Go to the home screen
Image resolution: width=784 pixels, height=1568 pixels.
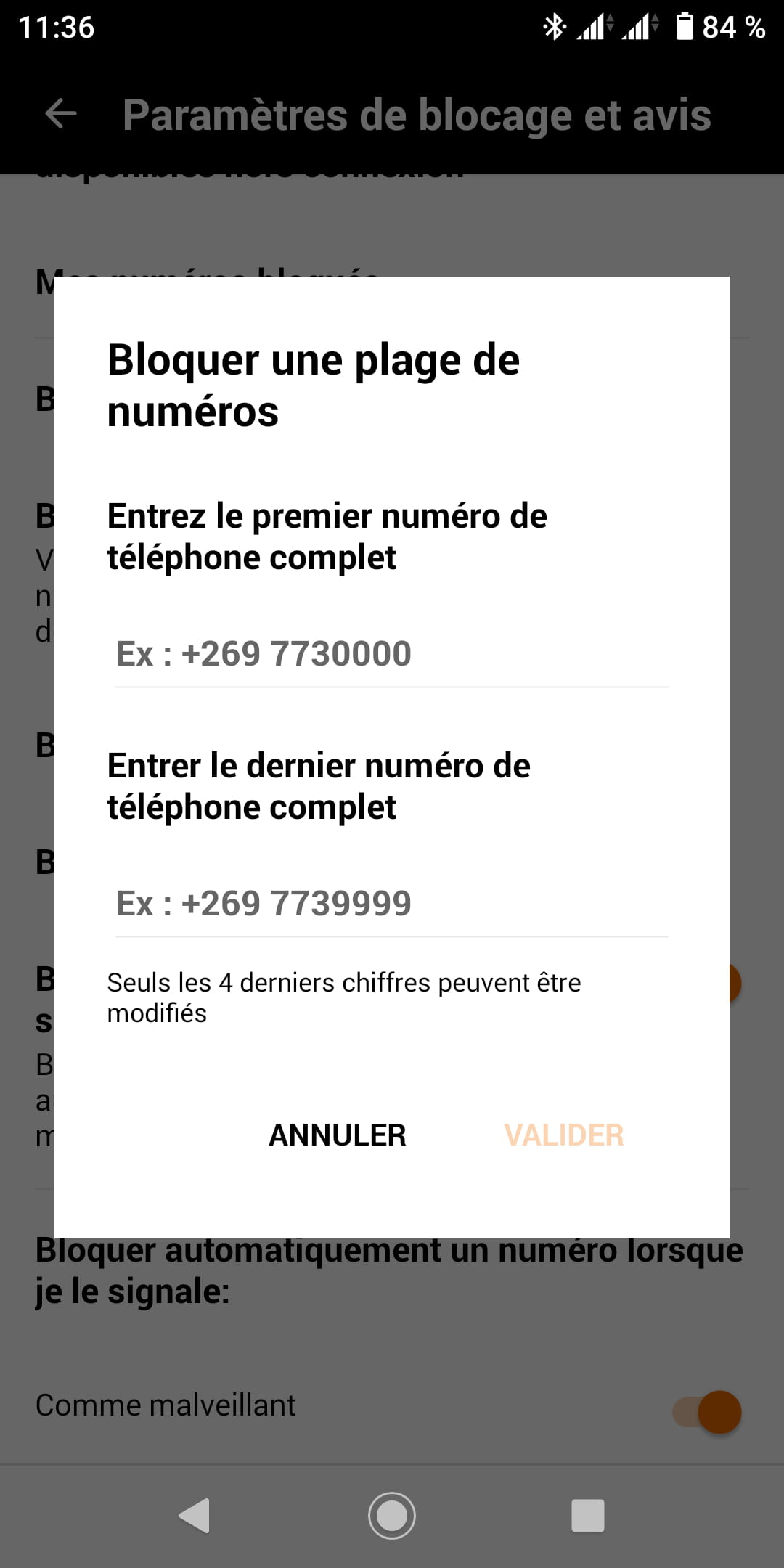click(x=392, y=1516)
